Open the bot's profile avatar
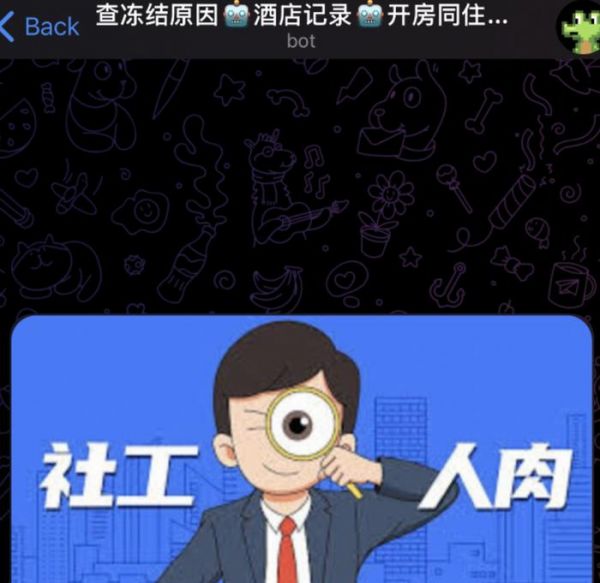This screenshot has height=583, width=600. click(579, 24)
